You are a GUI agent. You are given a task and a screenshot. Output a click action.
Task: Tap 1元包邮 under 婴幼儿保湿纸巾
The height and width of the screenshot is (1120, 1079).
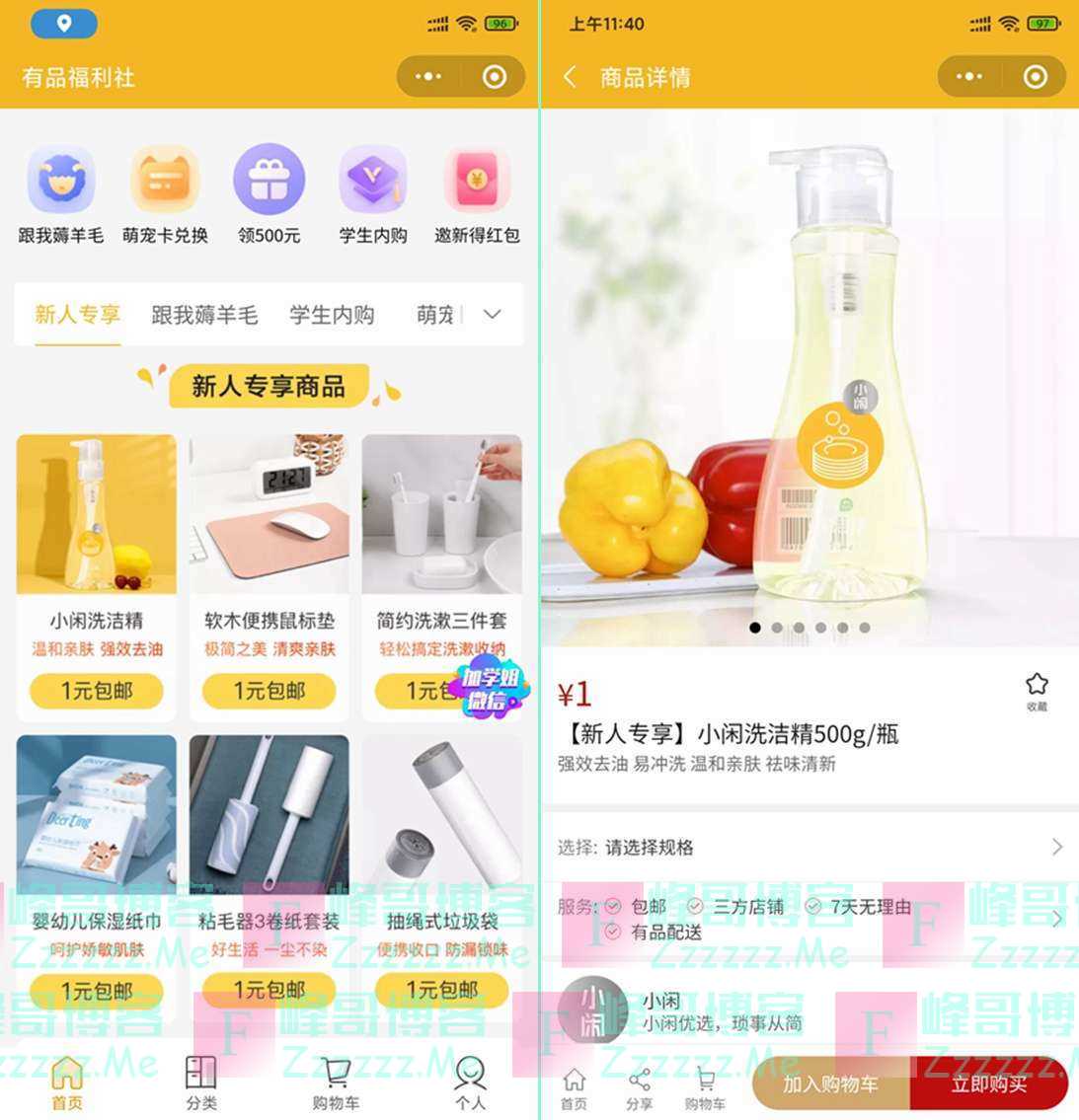point(97,990)
